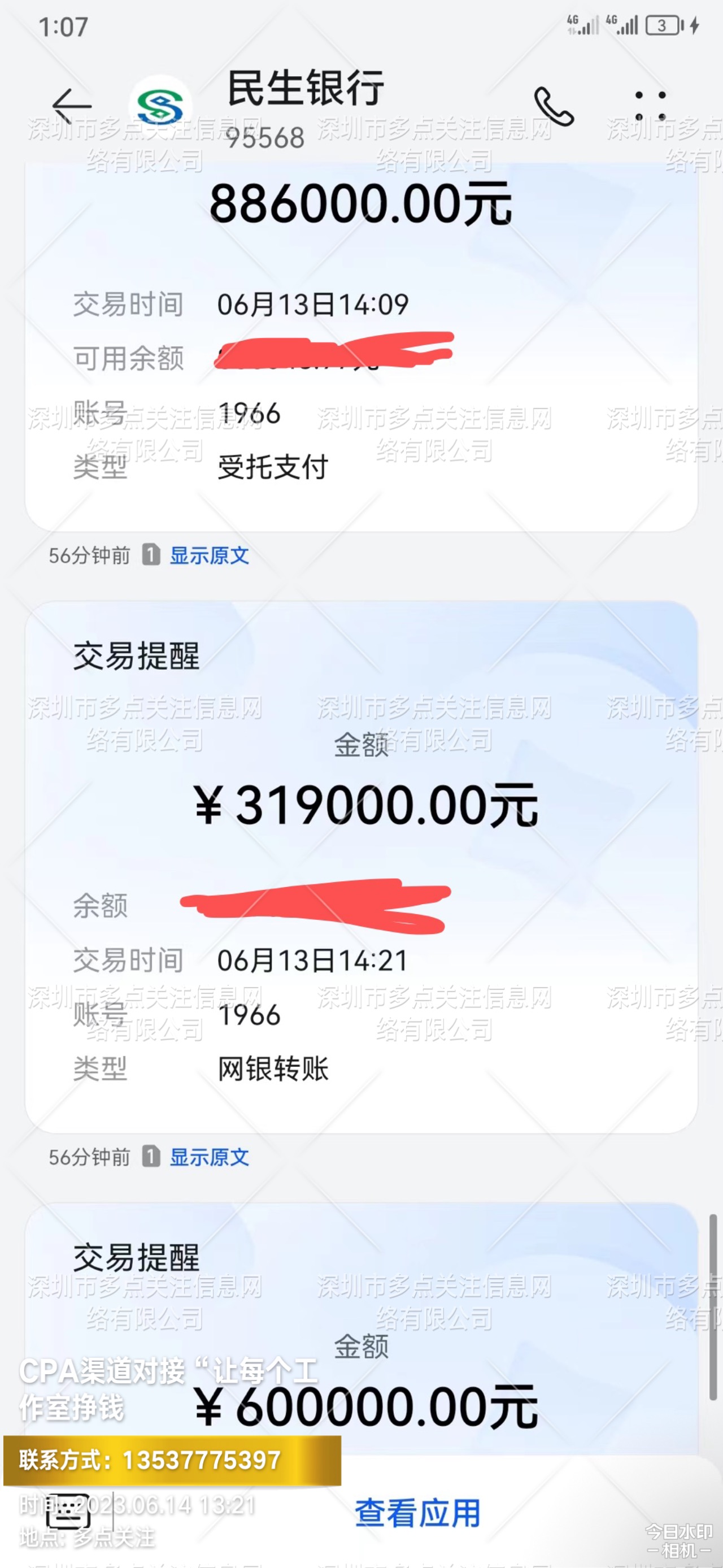Call 民生银行 with the phone icon
This screenshot has height=1568, width=723.
(553, 106)
